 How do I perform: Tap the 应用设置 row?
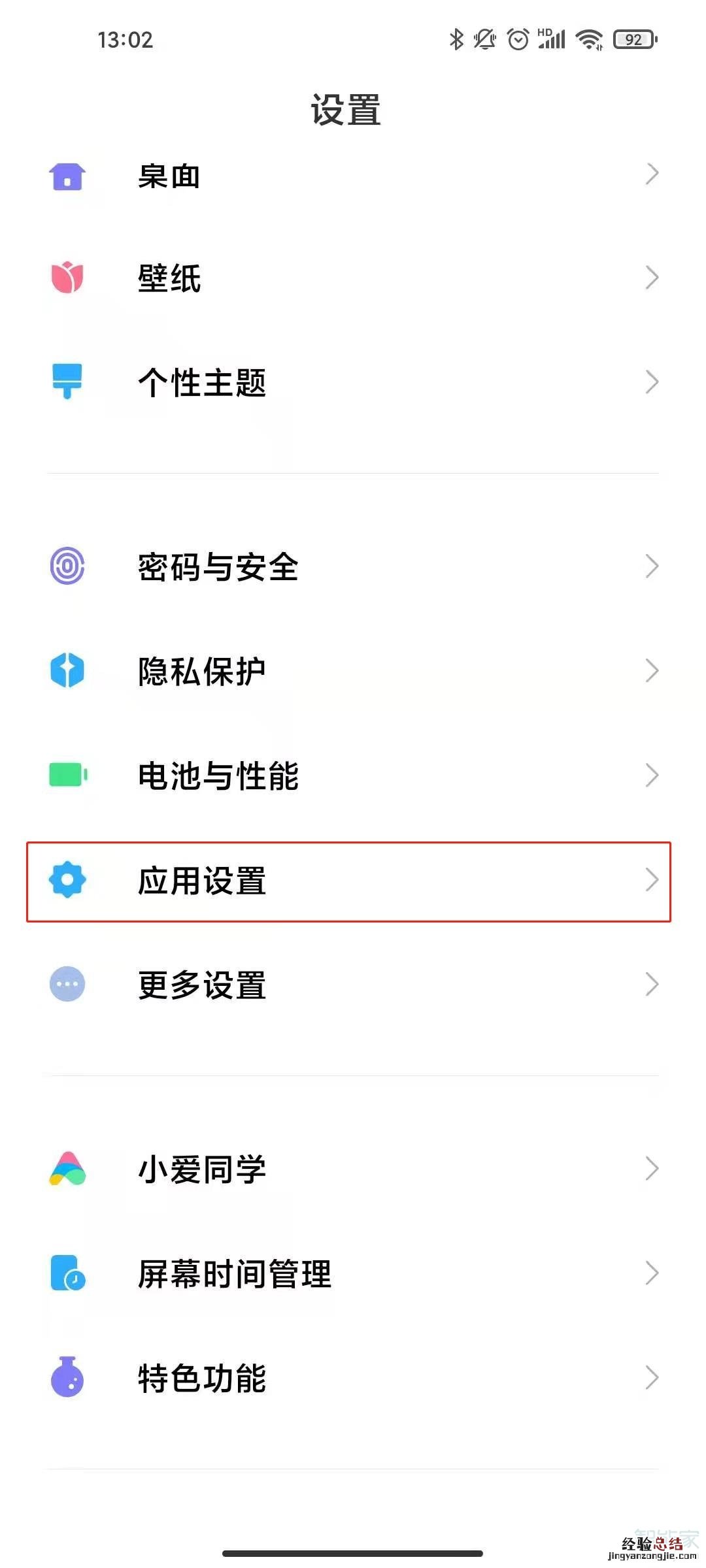pyautogui.click(x=353, y=881)
